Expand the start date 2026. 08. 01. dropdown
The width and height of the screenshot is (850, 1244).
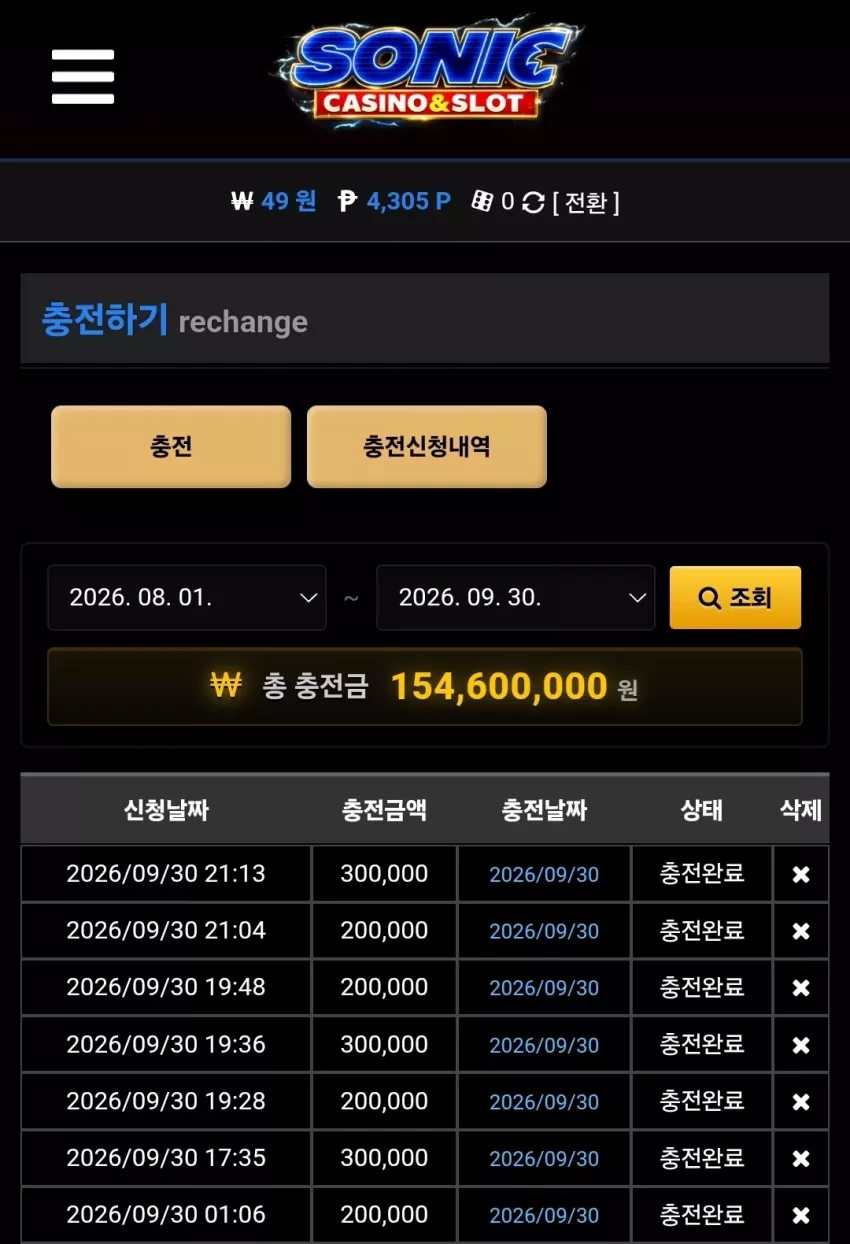[x=187, y=598]
